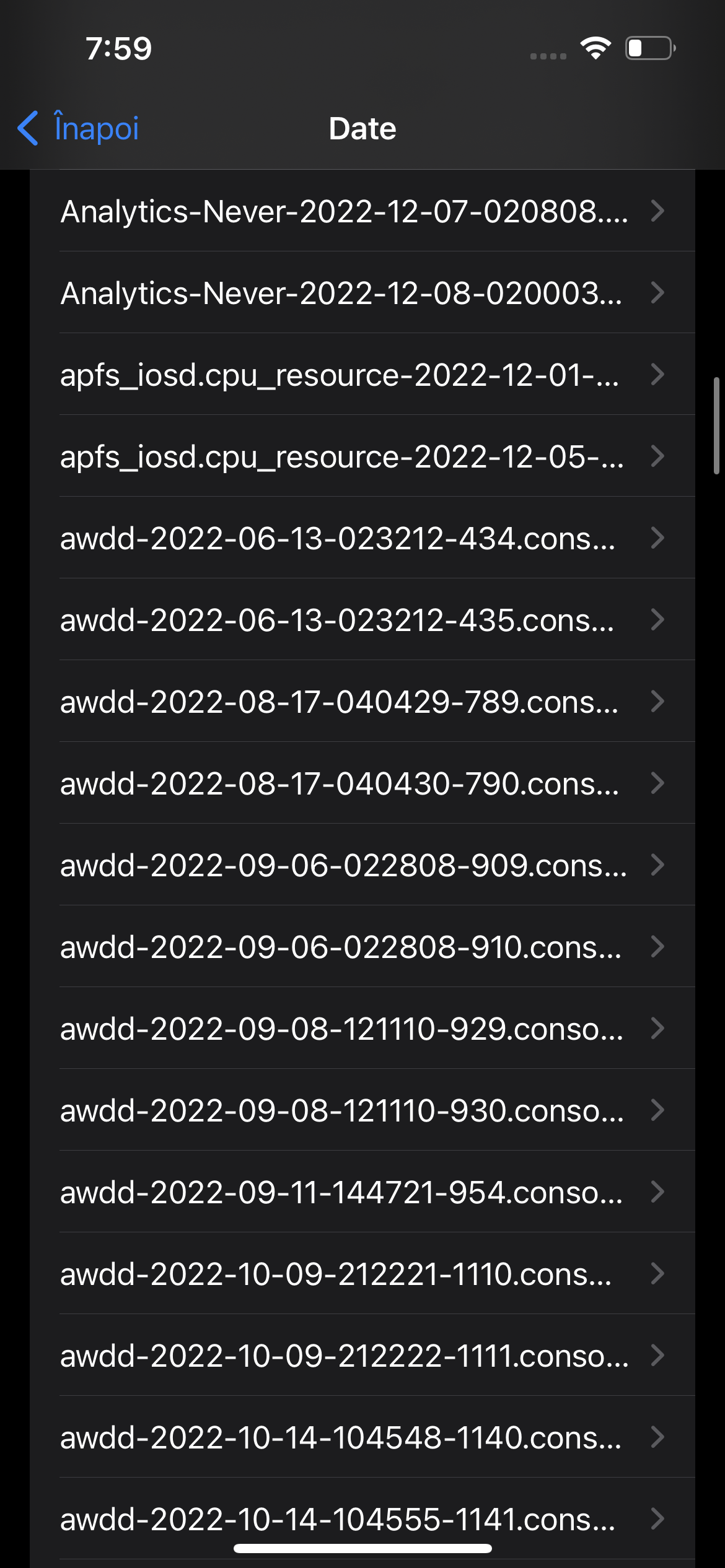Open awdd-2022-09-06-022808-909 log
725x1568 pixels.
point(362,865)
